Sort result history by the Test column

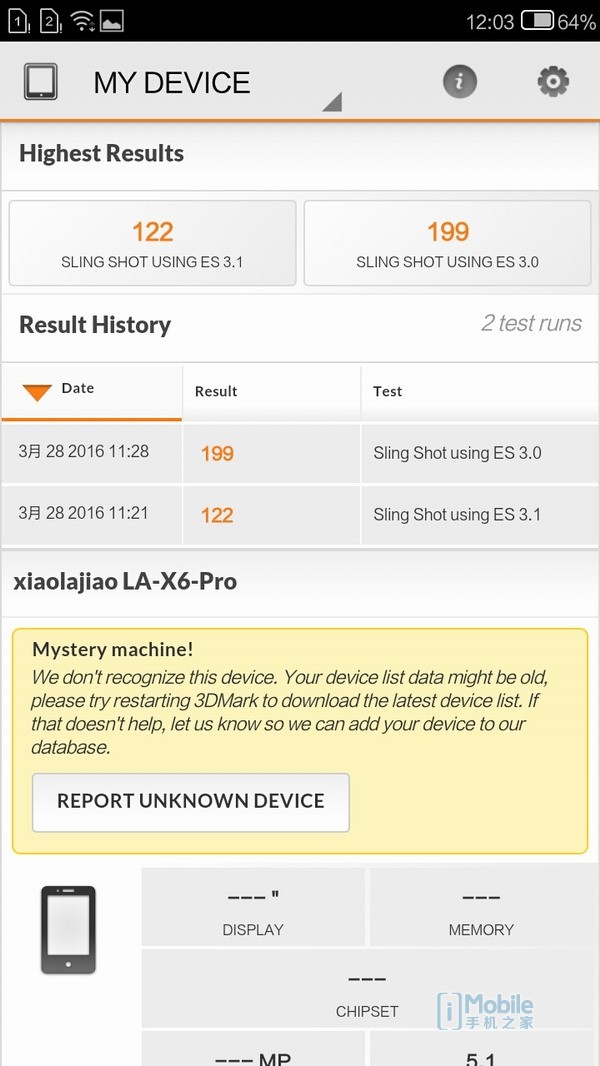pyautogui.click(x=479, y=391)
